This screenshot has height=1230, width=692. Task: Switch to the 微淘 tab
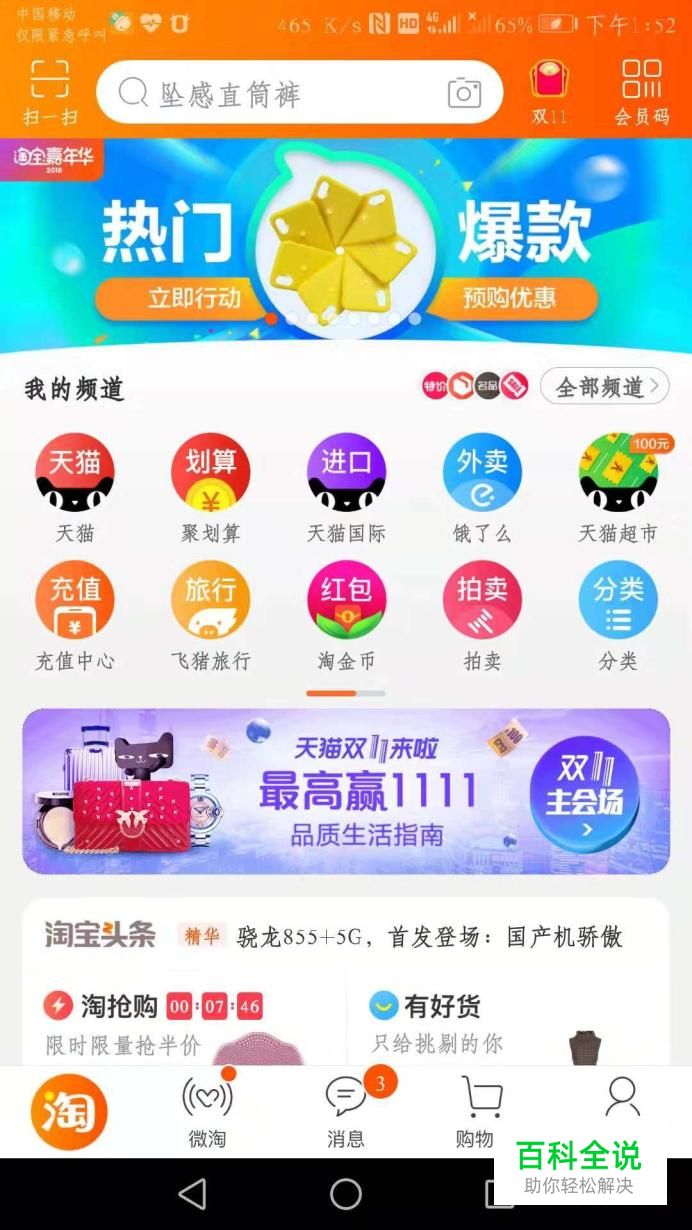click(x=207, y=1110)
